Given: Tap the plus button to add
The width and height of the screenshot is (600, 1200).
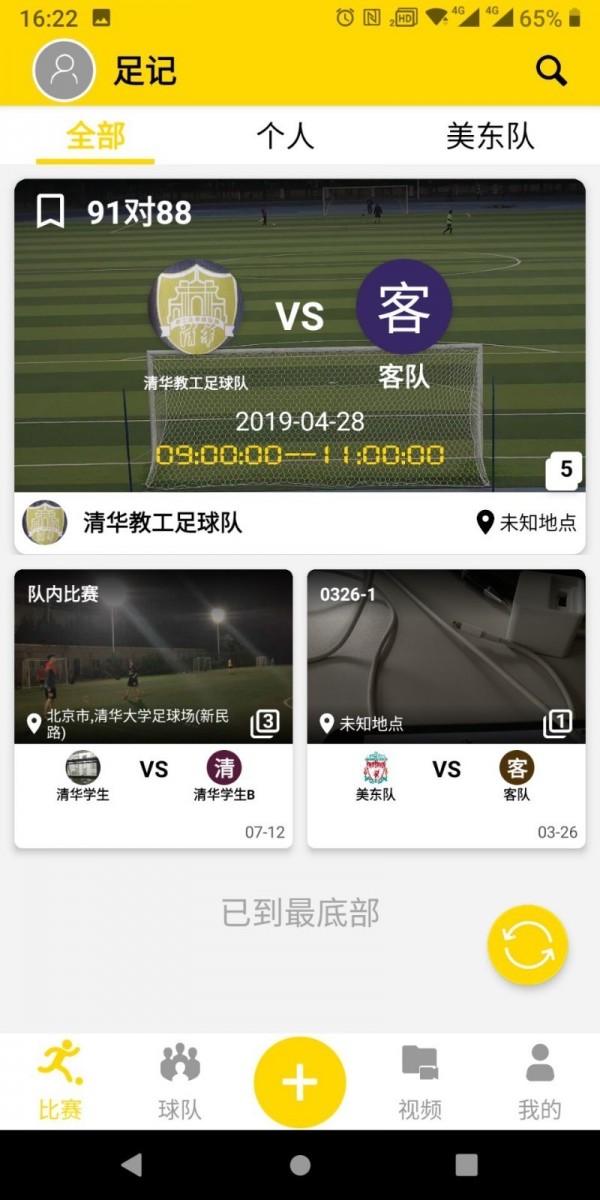Looking at the screenshot, I should (x=300, y=1082).
